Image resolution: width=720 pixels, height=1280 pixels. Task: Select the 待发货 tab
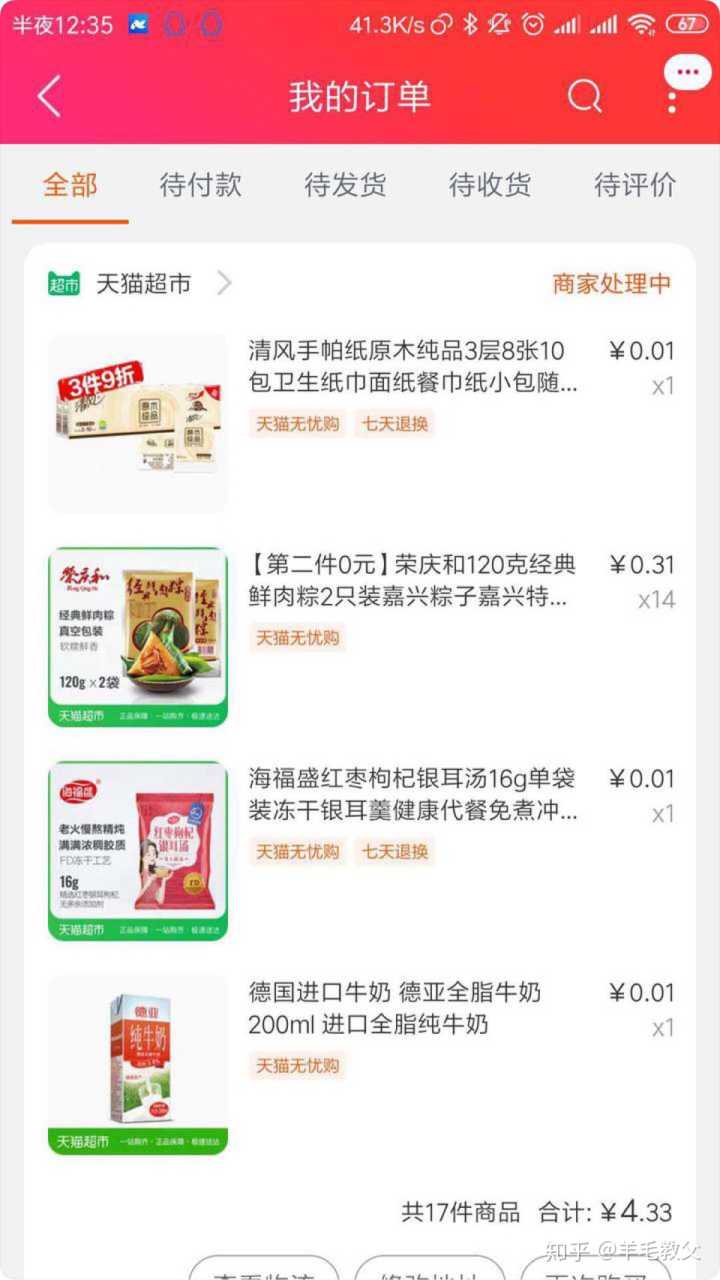click(x=345, y=185)
